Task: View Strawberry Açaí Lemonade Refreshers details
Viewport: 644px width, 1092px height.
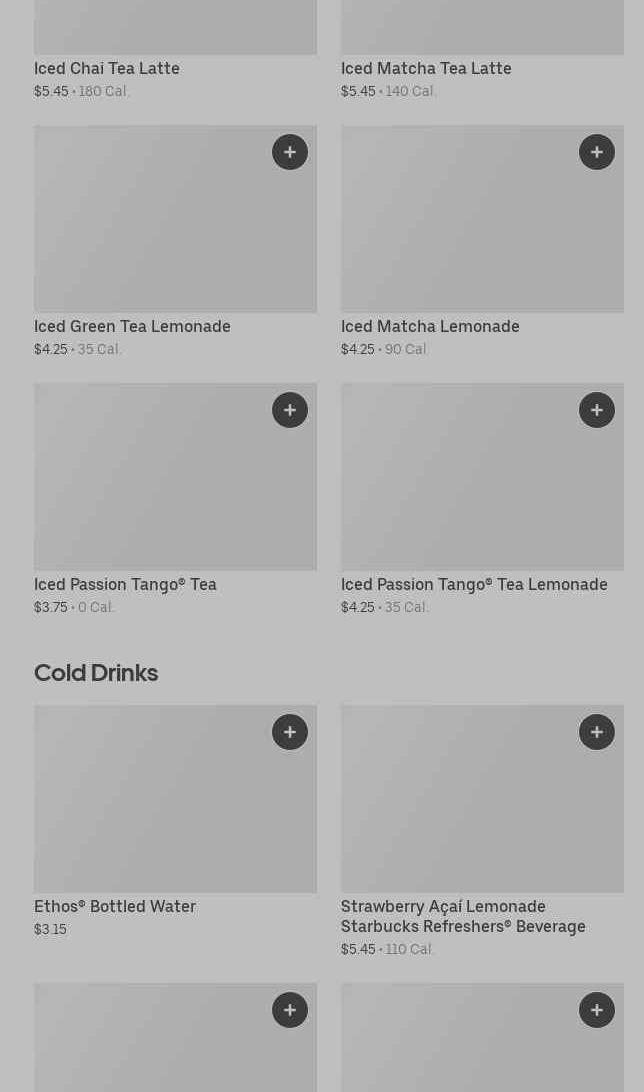Action: [x=482, y=832]
